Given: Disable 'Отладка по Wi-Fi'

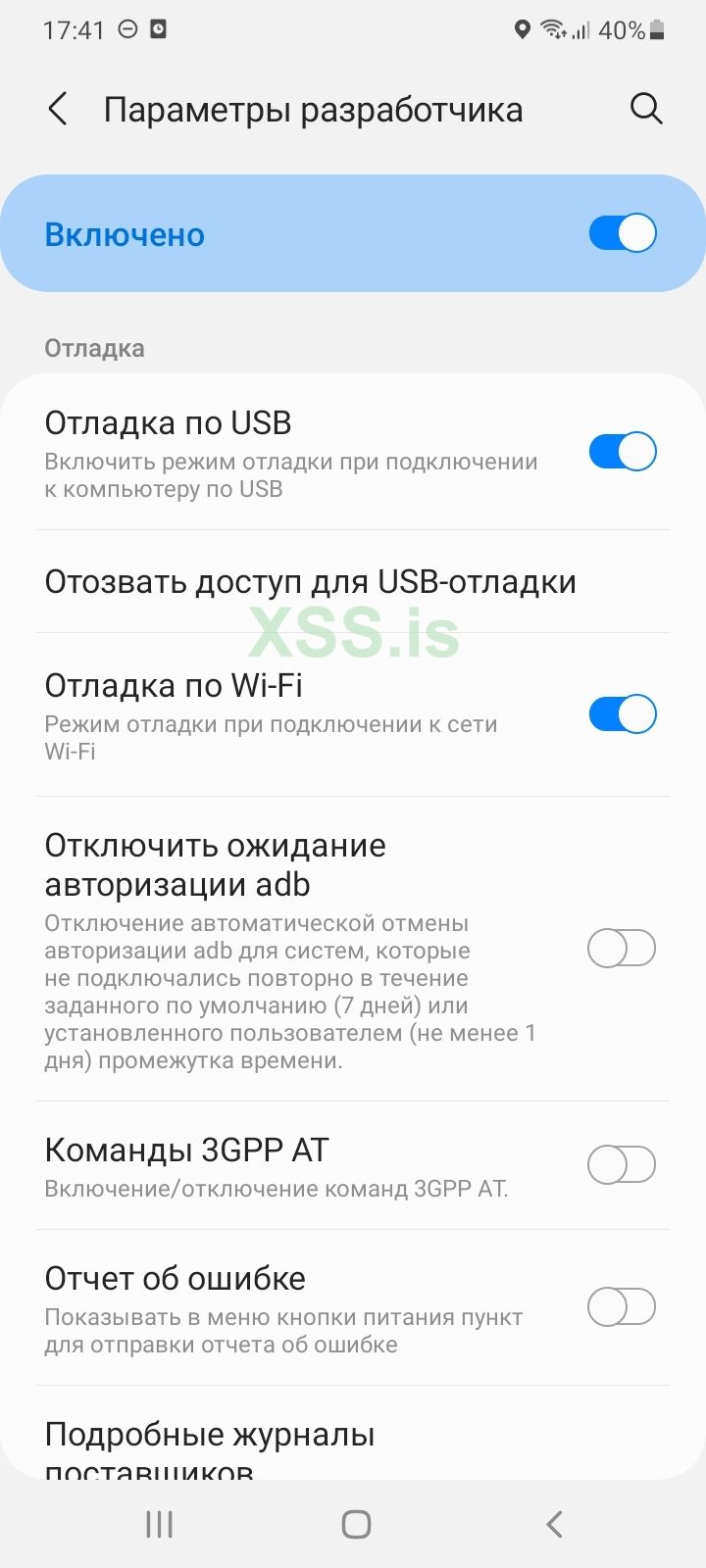Looking at the screenshot, I should [621, 713].
